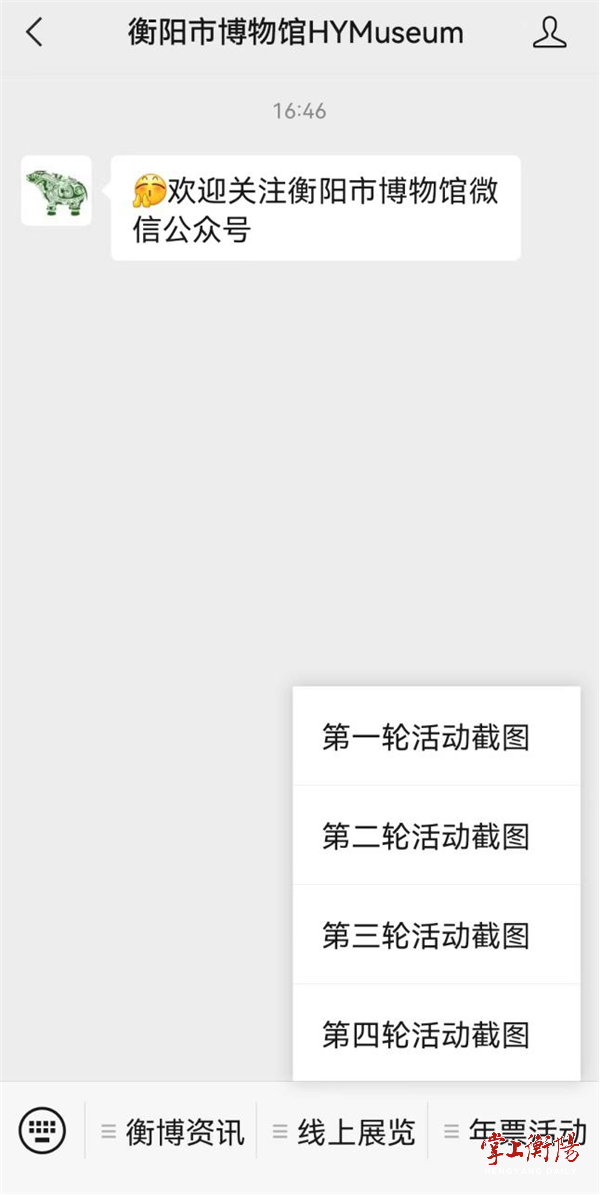Switch to keyboard input mode
Viewport: 600px width, 1195px height.
coord(43,1130)
